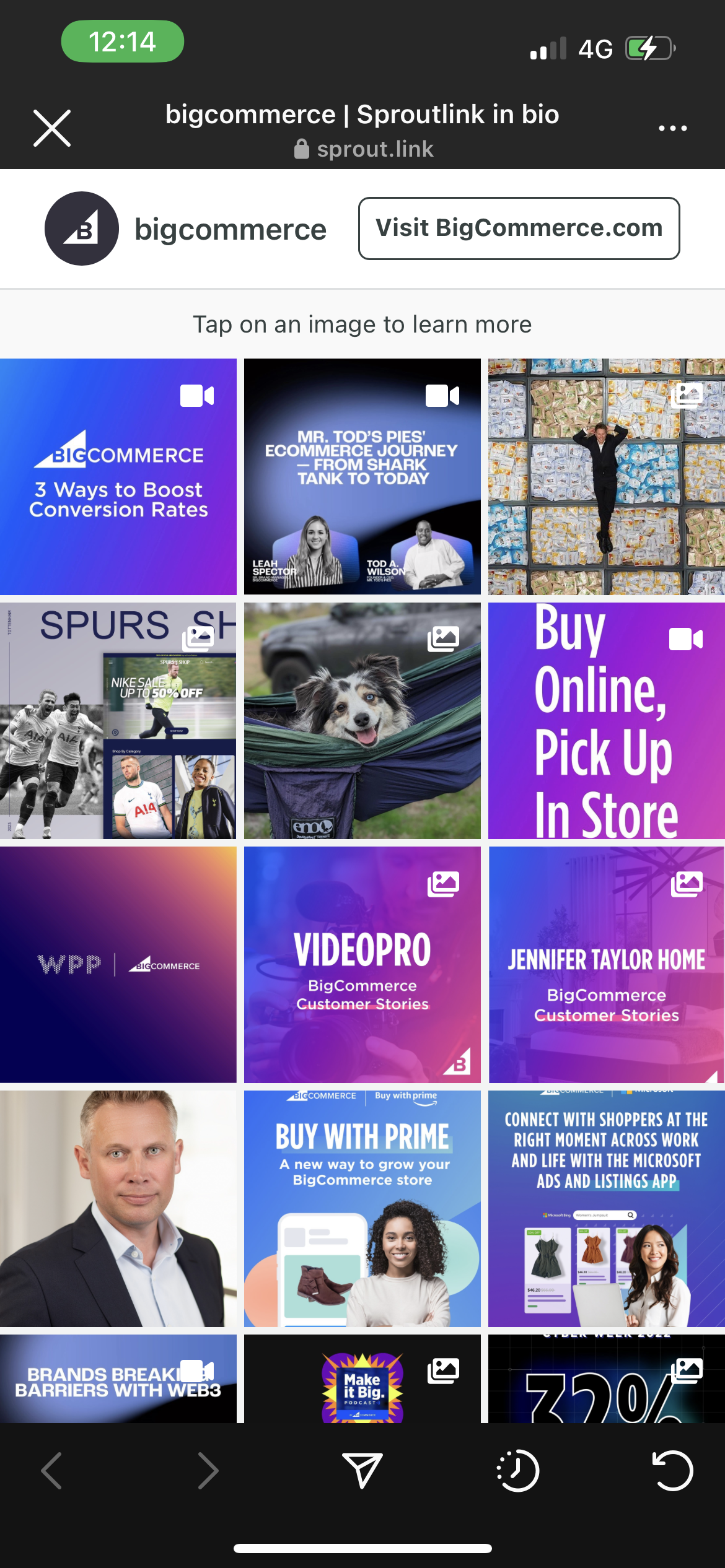Open browsing history clock icon
This screenshot has width=725, height=1568.
pos(518,1470)
